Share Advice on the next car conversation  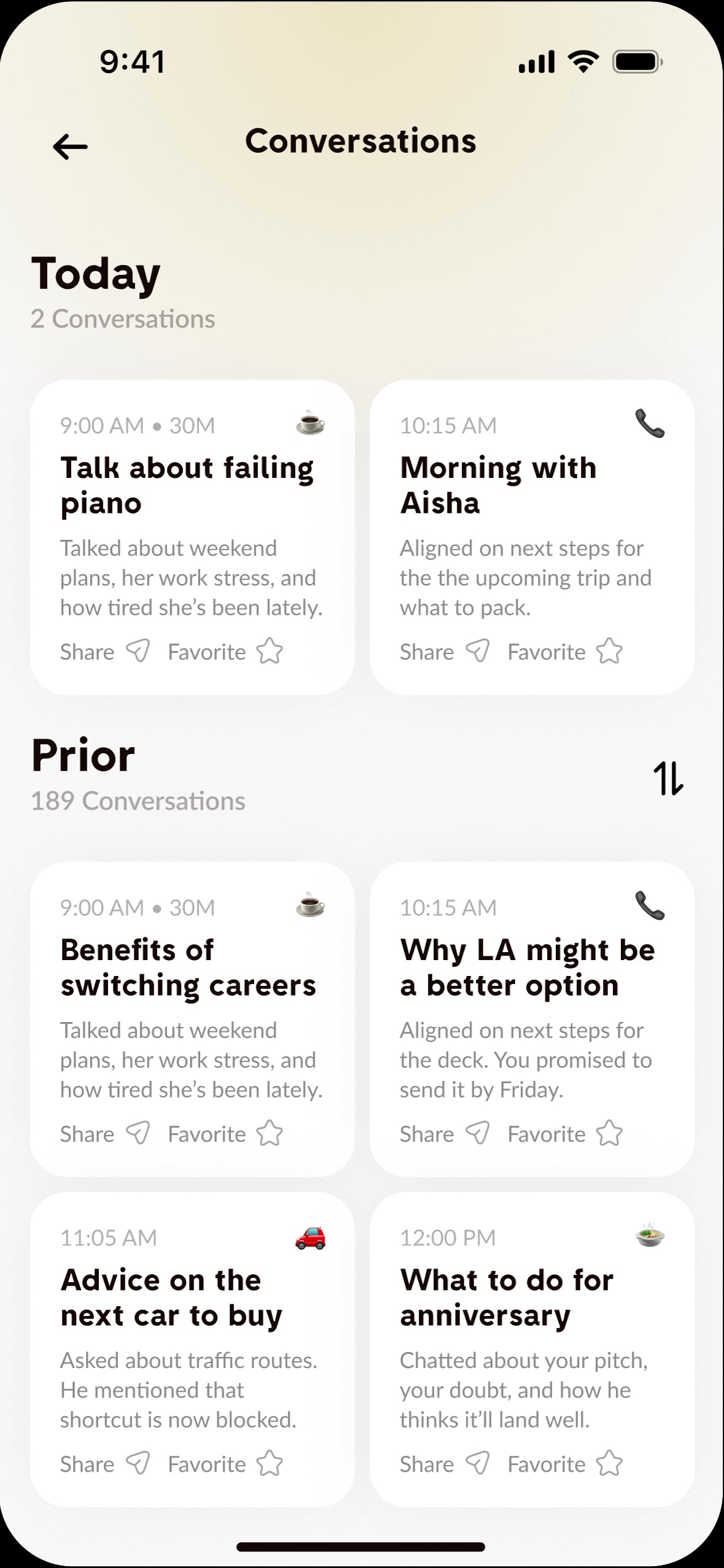coord(105,1464)
